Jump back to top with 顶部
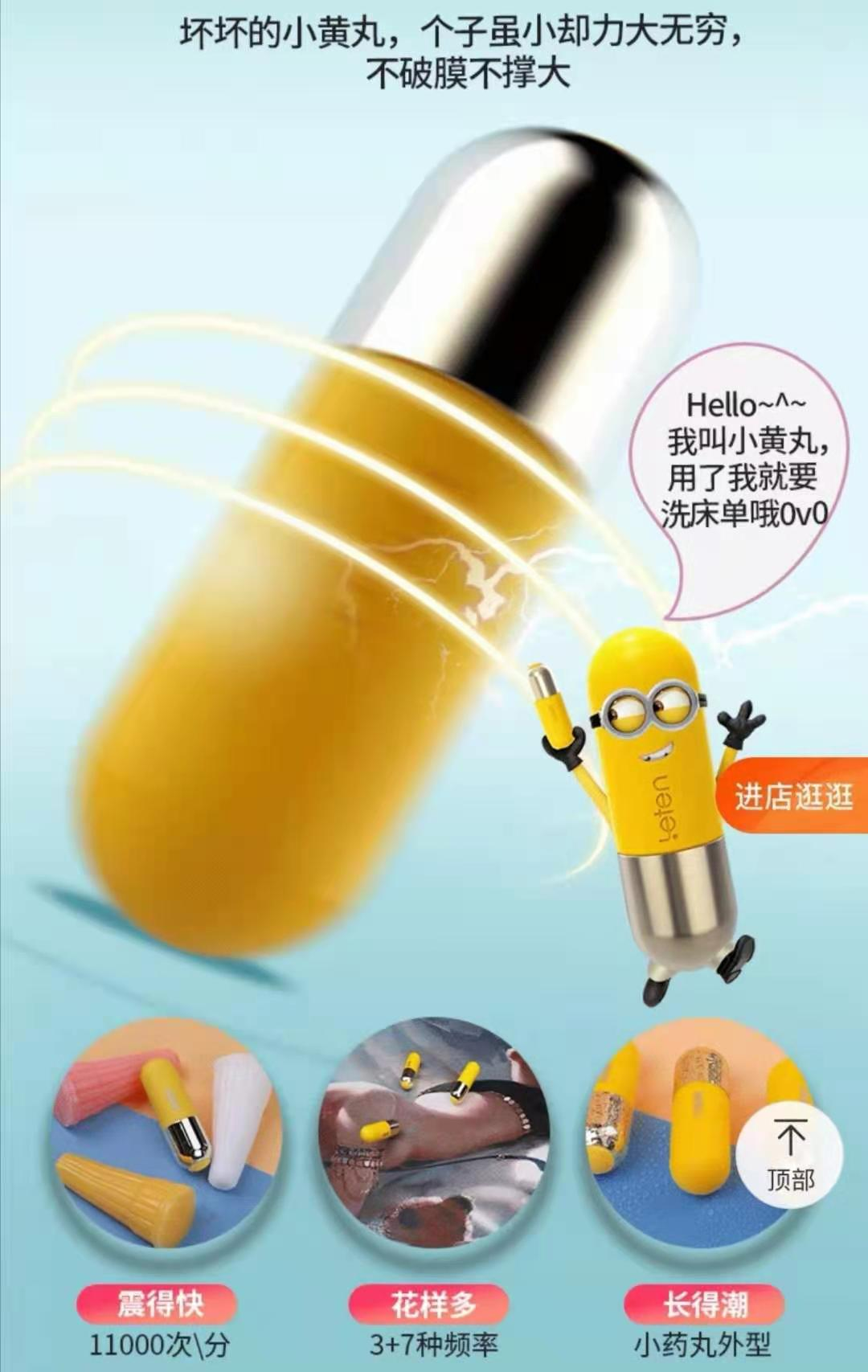The height and width of the screenshot is (1372, 868). (790, 1155)
